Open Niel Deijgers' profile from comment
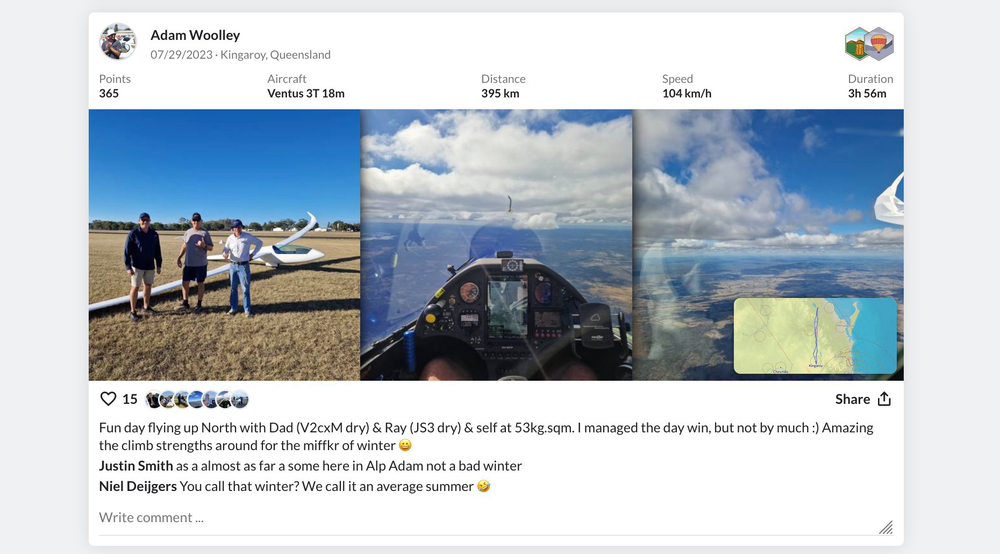This screenshot has height=554, width=1000. [137, 486]
